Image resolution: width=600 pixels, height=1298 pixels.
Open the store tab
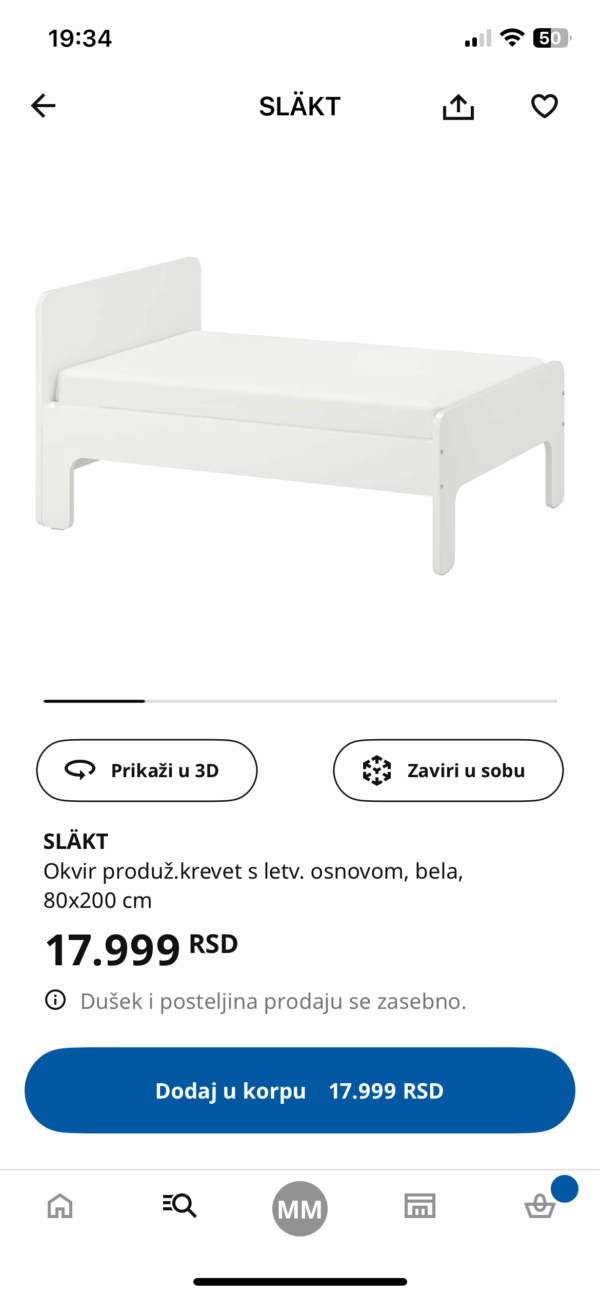point(420,1206)
